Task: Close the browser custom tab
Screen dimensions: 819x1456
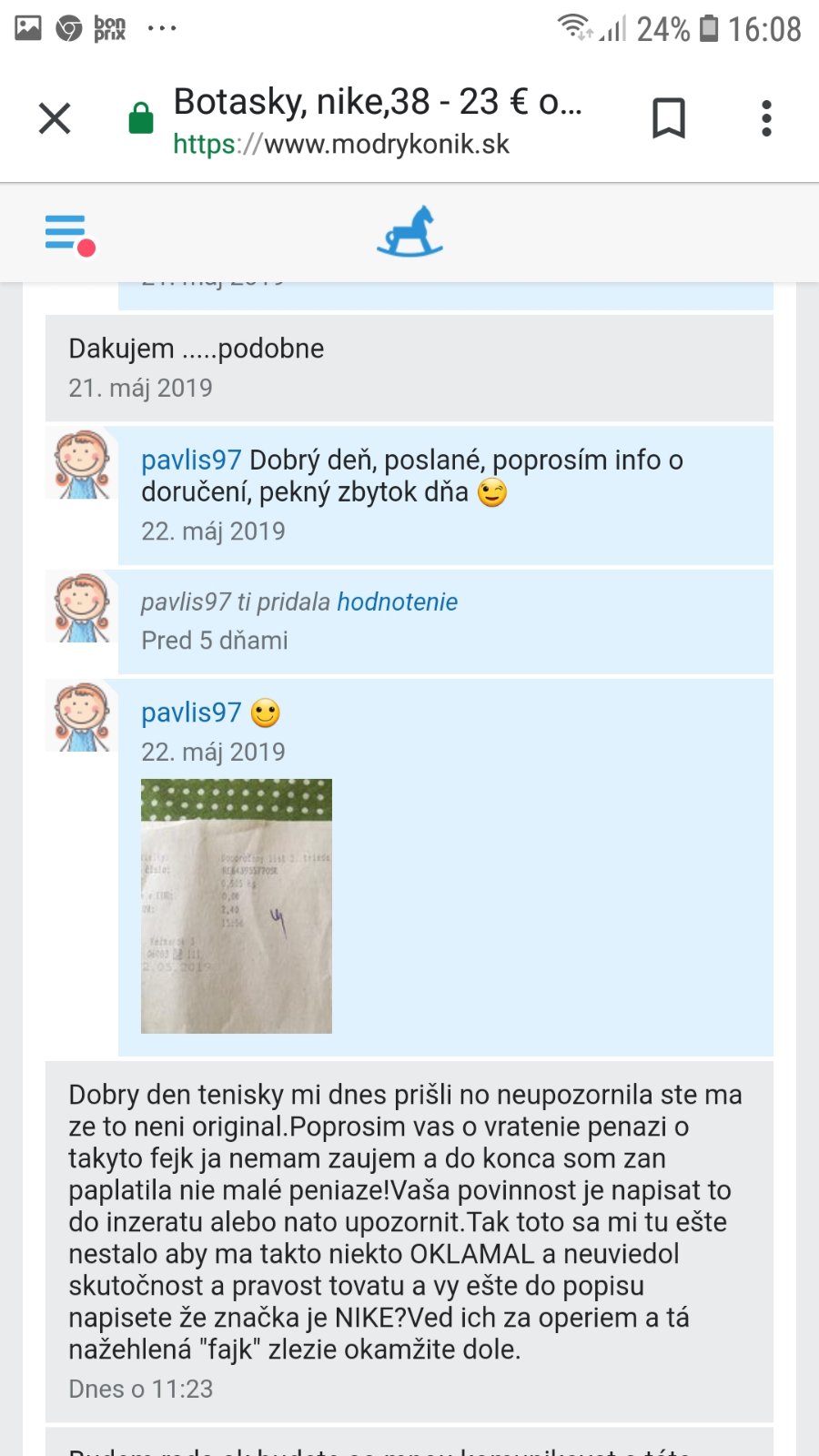Action: click(x=55, y=118)
